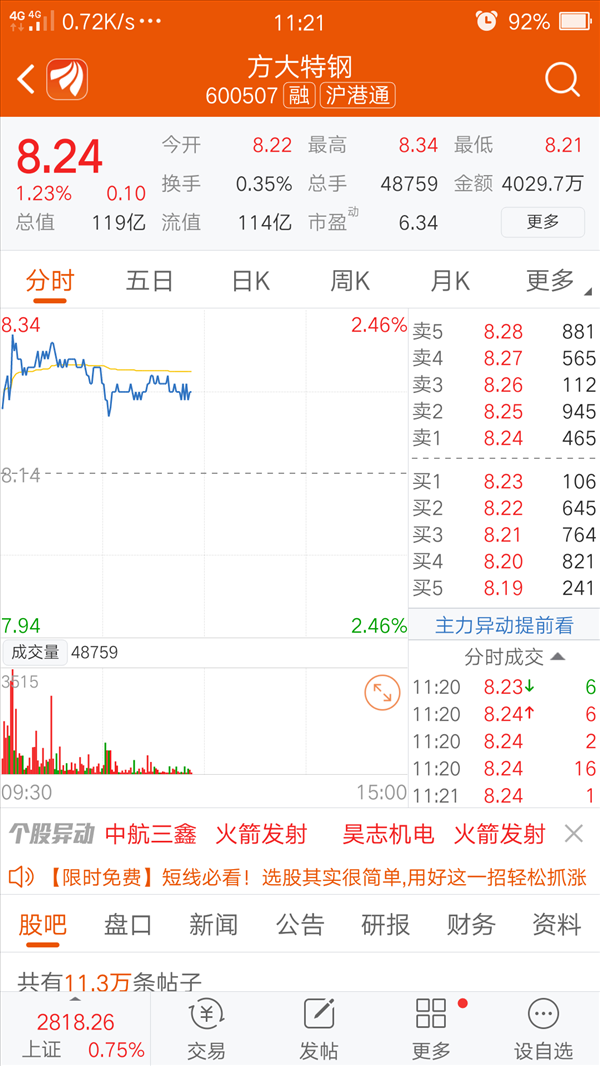
Task: Open the 新闻 tab
Action: [213, 925]
